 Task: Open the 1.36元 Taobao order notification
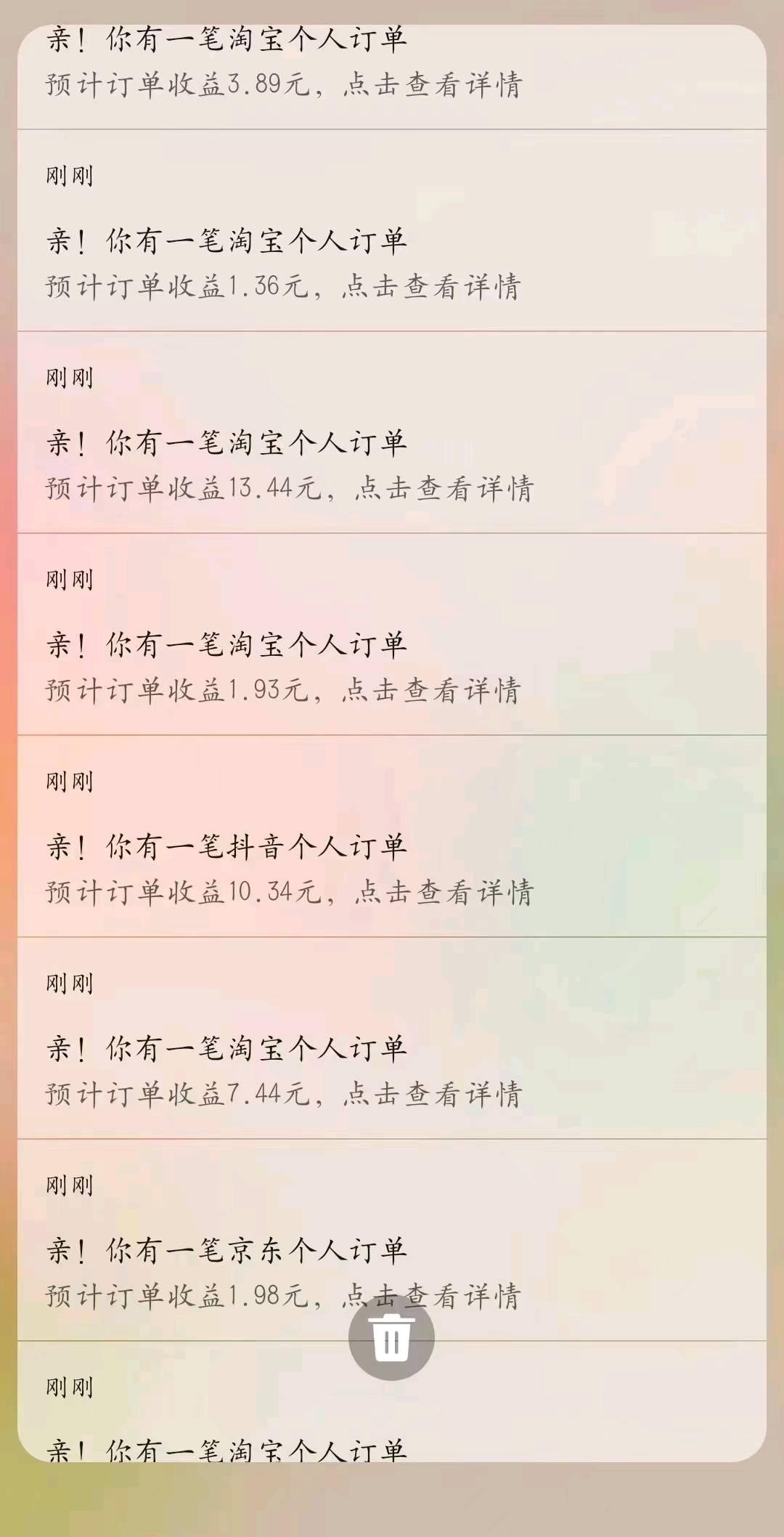tap(392, 261)
